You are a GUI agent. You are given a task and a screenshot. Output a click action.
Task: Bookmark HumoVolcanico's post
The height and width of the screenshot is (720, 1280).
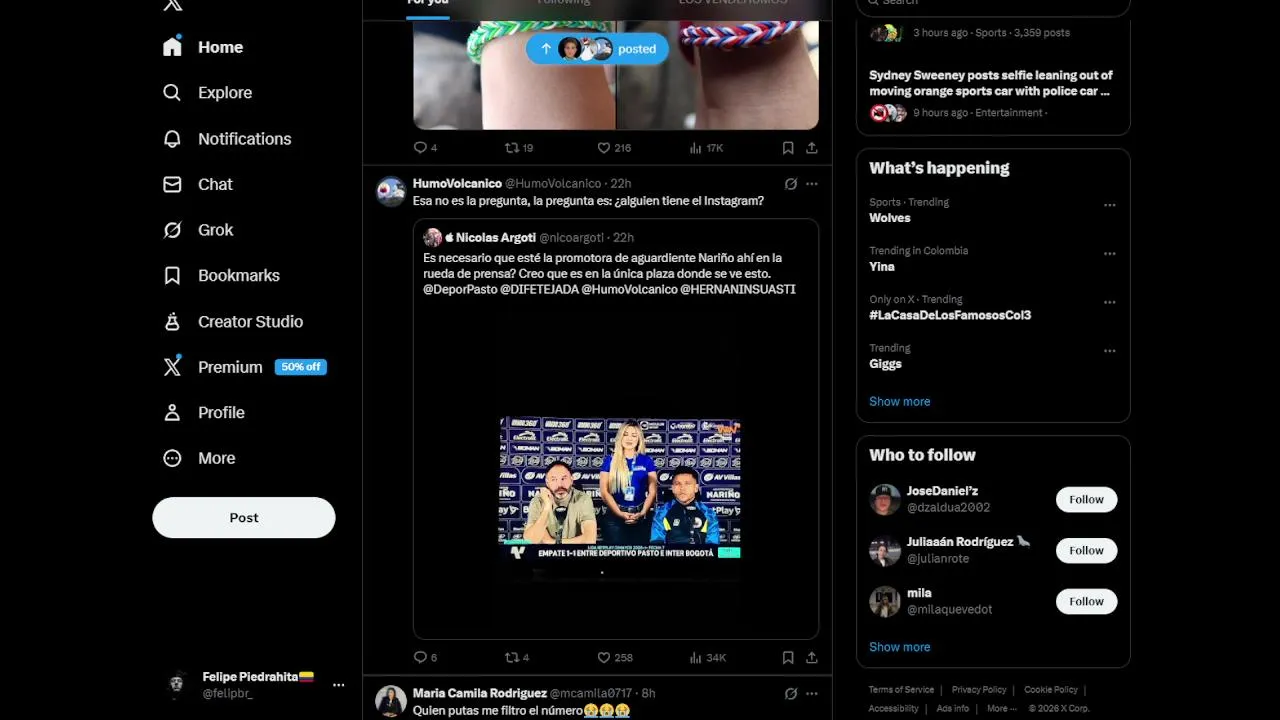788,657
